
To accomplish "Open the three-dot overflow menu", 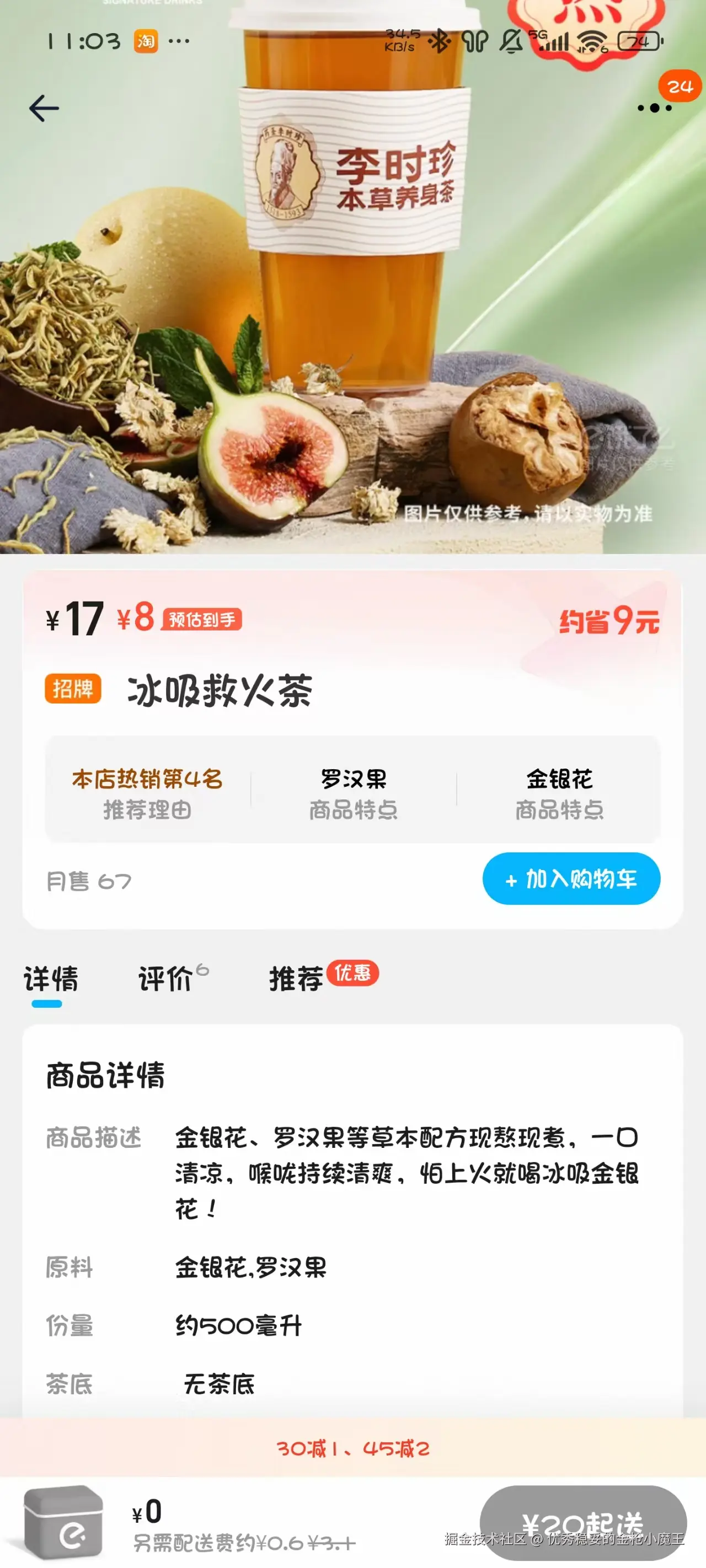I will point(650,106).
